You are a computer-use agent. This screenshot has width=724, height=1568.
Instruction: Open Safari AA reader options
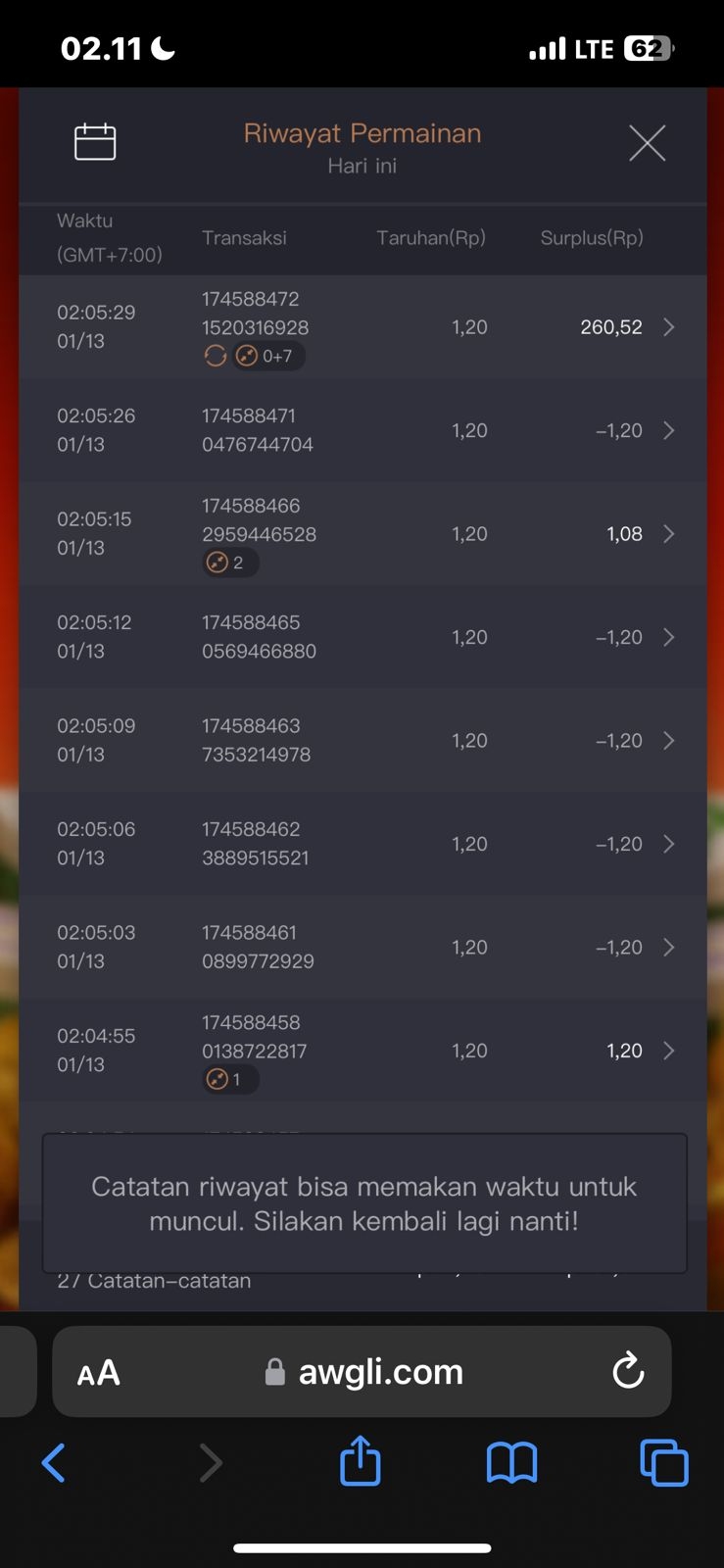99,1372
